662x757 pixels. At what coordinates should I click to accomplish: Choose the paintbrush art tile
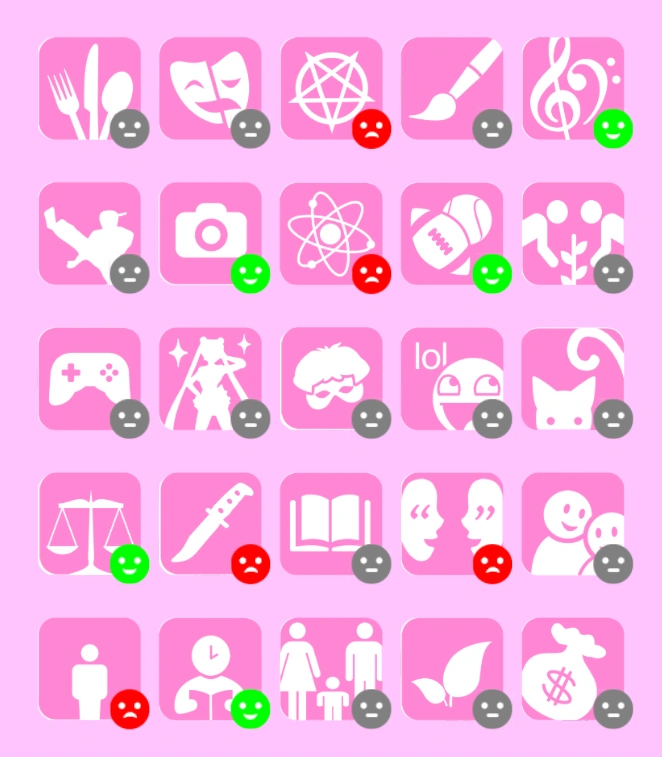tap(451, 88)
